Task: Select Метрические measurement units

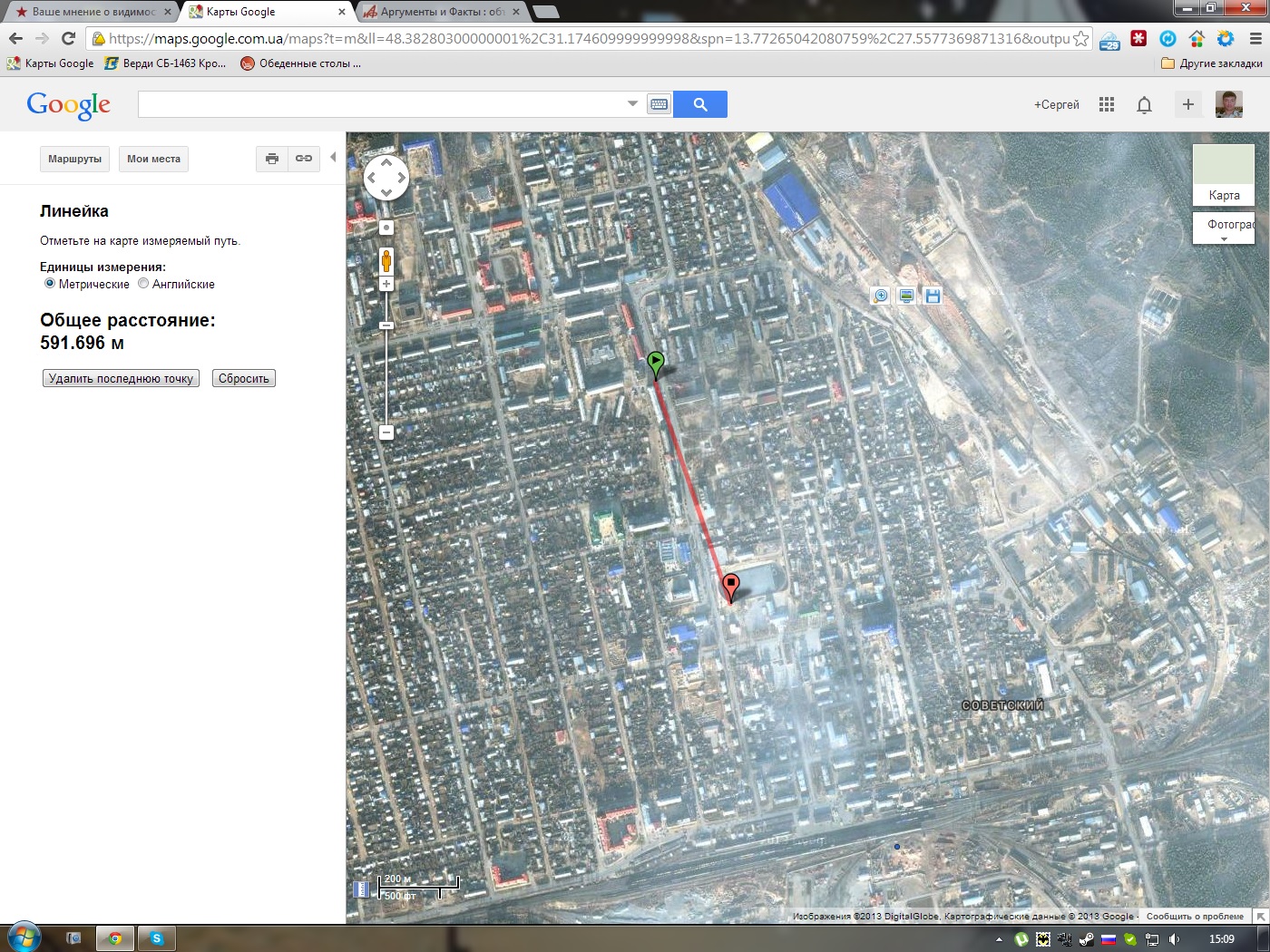Action: [50, 284]
